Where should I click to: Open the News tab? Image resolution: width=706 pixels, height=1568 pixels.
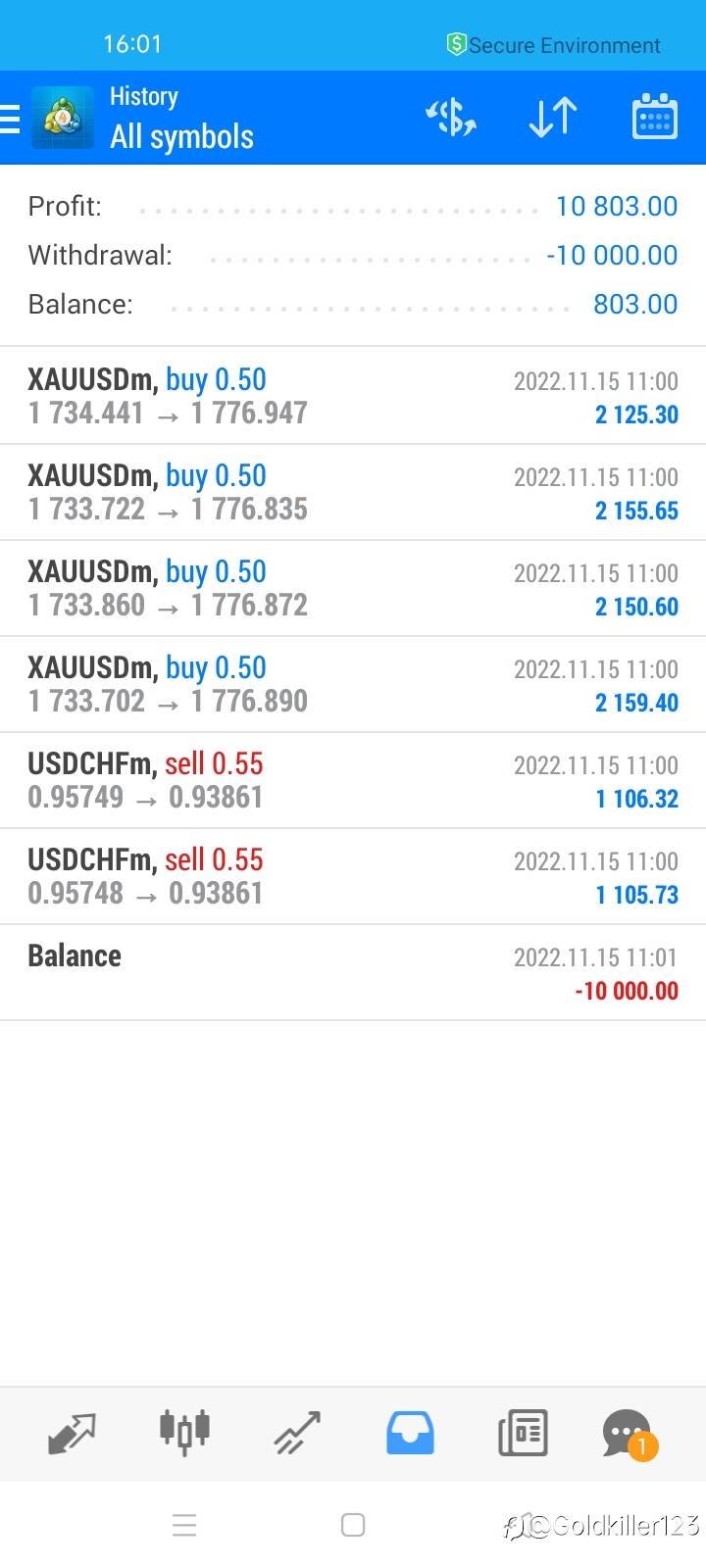523,1434
